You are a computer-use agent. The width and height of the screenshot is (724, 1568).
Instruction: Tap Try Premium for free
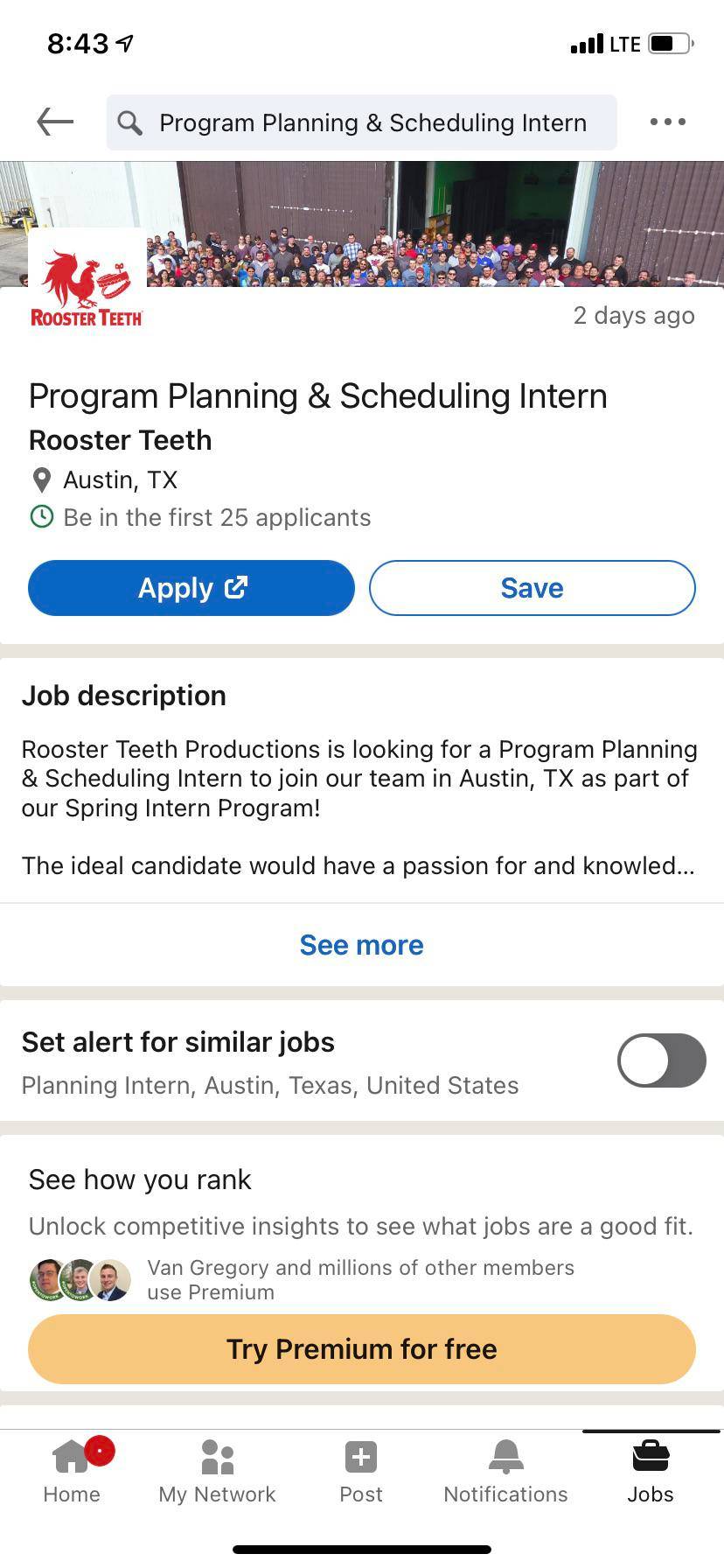click(x=361, y=1348)
